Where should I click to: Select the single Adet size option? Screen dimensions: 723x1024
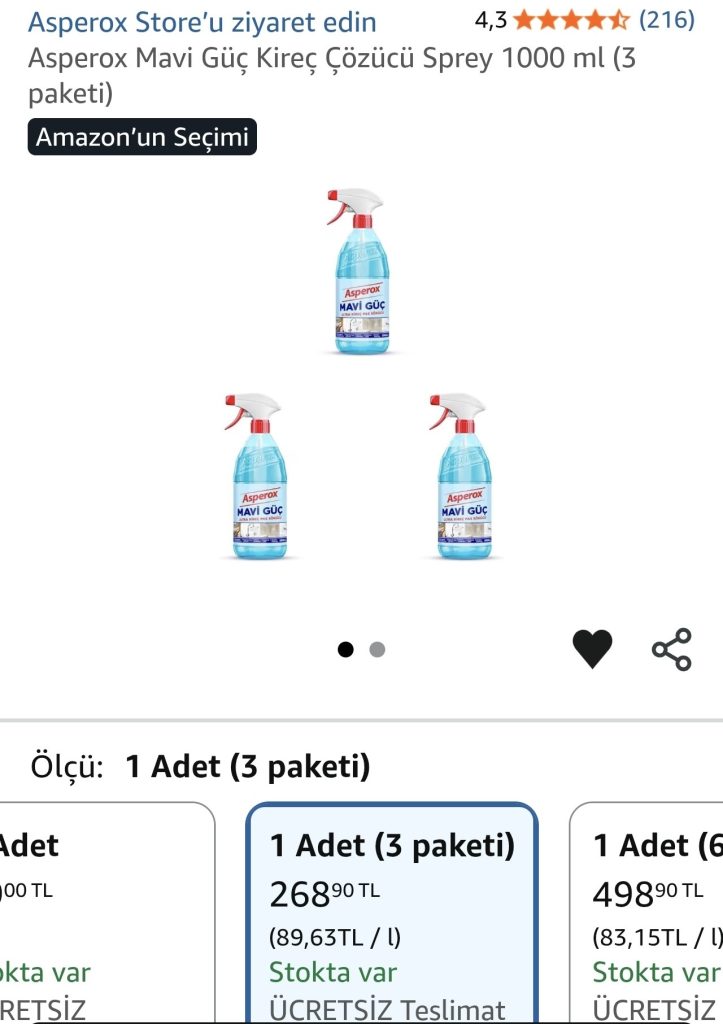[x=100, y=910]
